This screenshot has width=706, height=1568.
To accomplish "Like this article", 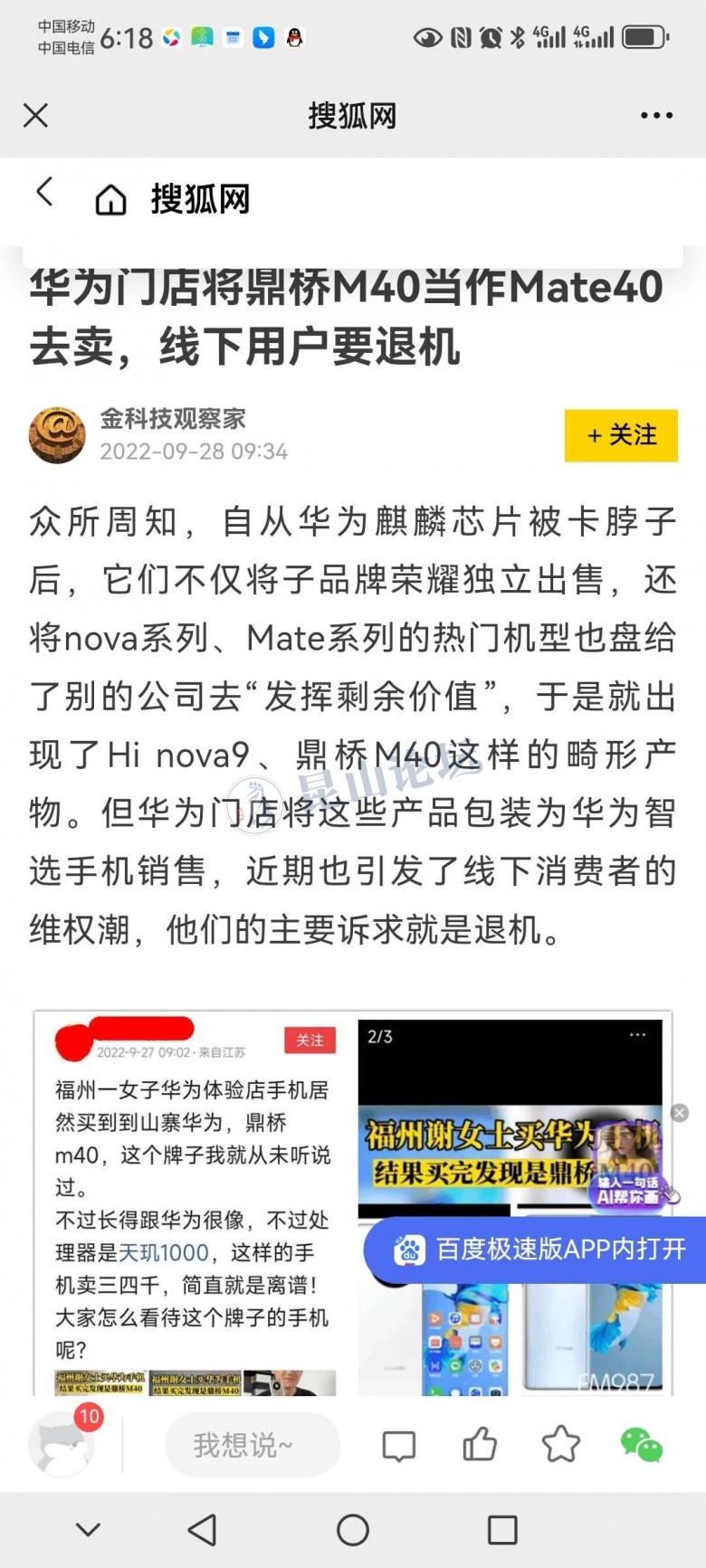I will point(480,1445).
